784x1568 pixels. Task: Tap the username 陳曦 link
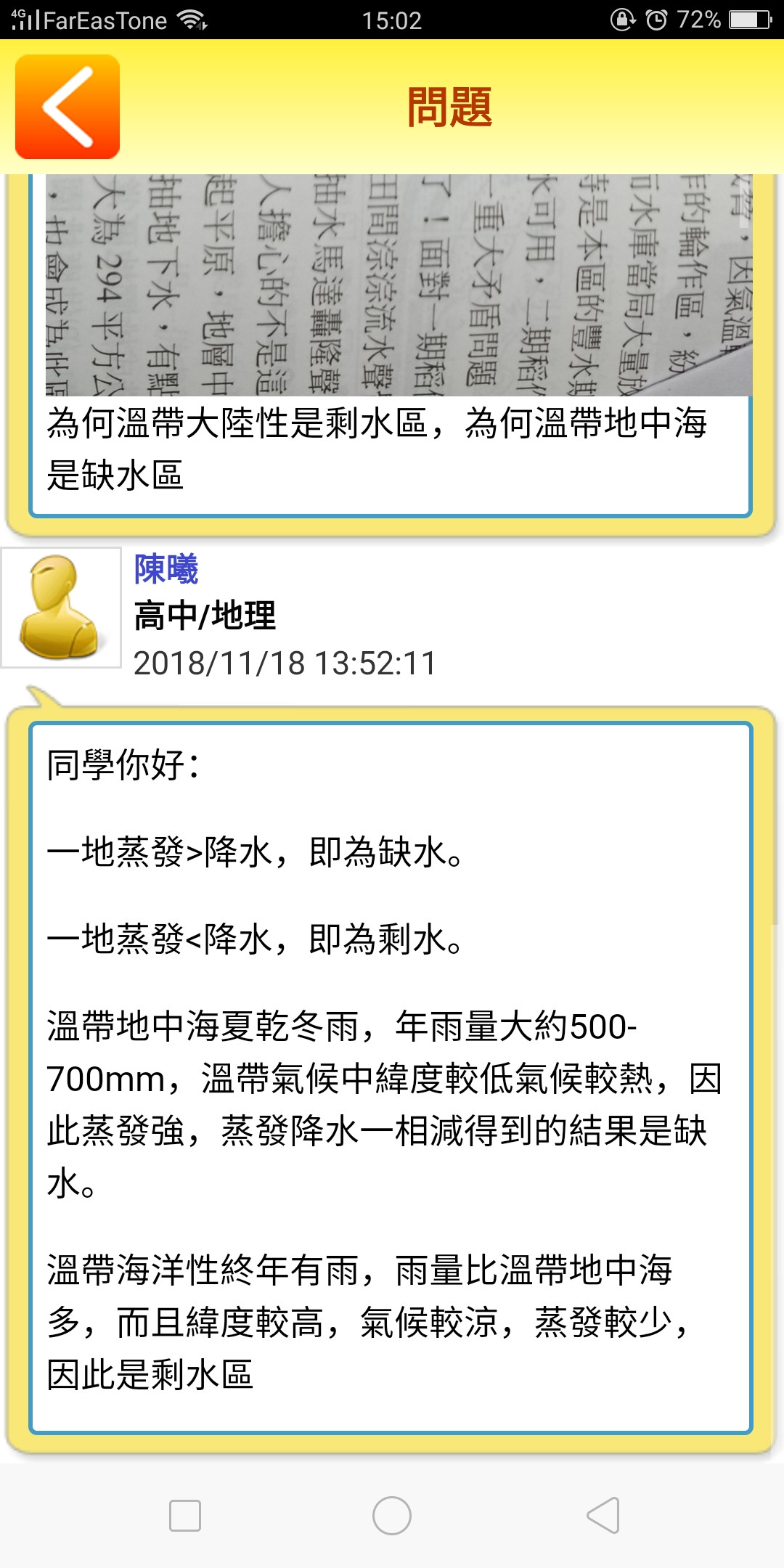coord(166,569)
